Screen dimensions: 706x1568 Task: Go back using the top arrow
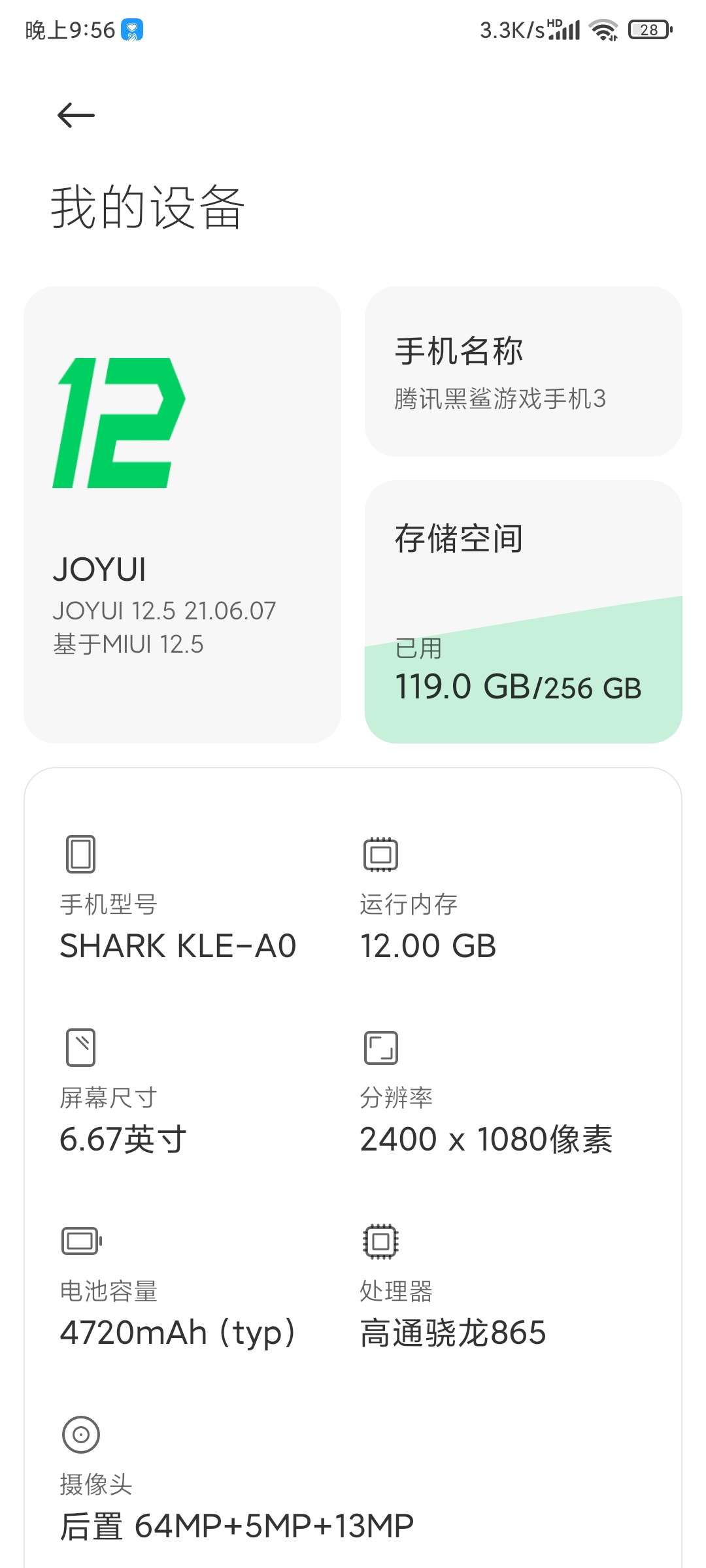coord(76,116)
